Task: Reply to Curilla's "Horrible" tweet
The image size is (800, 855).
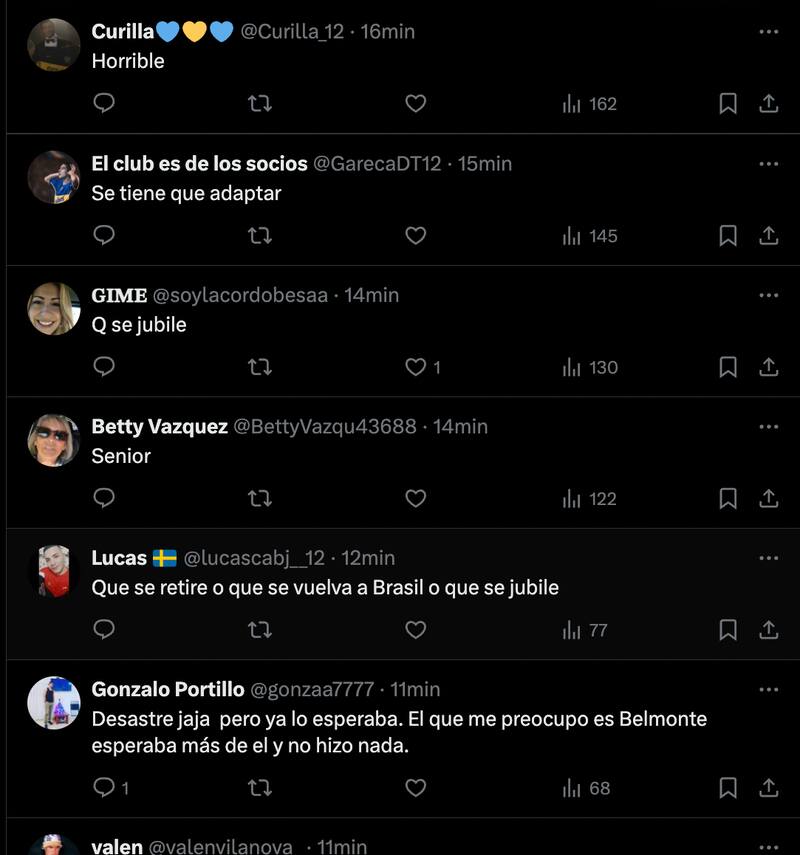Action: tap(104, 104)
